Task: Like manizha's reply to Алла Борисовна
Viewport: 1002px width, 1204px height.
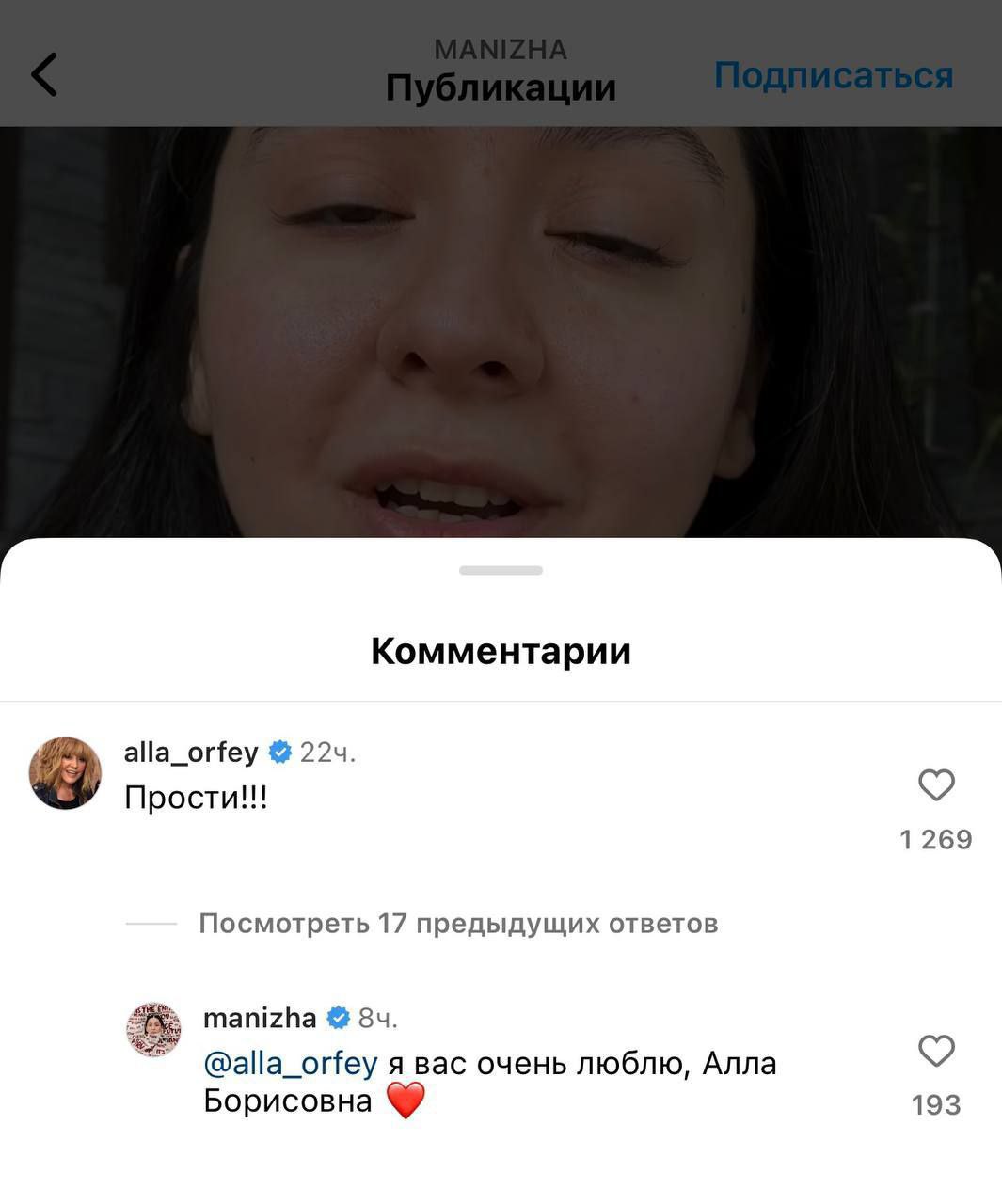Action: [935, 1052]
